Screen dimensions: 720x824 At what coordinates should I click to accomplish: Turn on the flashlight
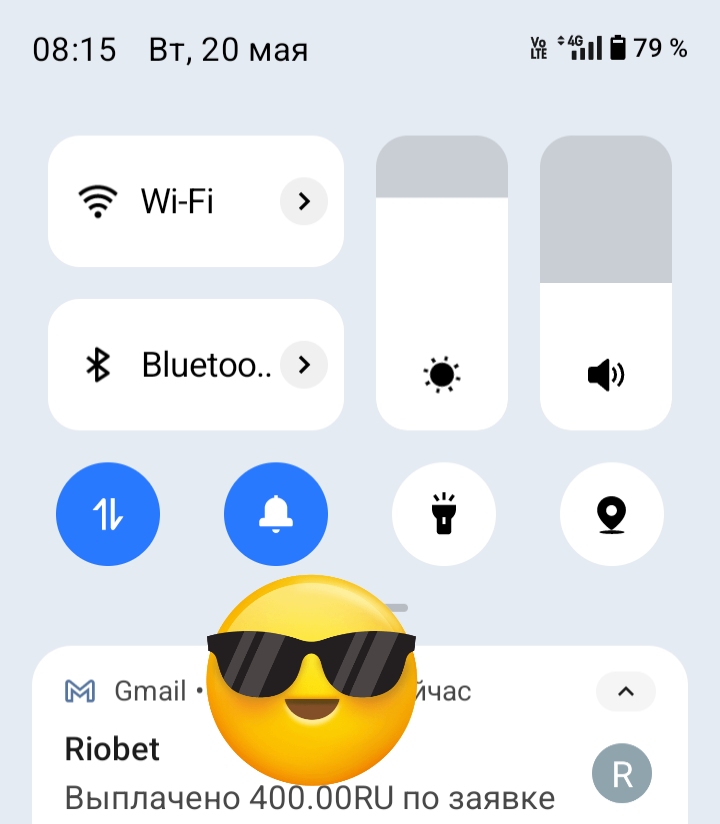(x=444, y=514)
